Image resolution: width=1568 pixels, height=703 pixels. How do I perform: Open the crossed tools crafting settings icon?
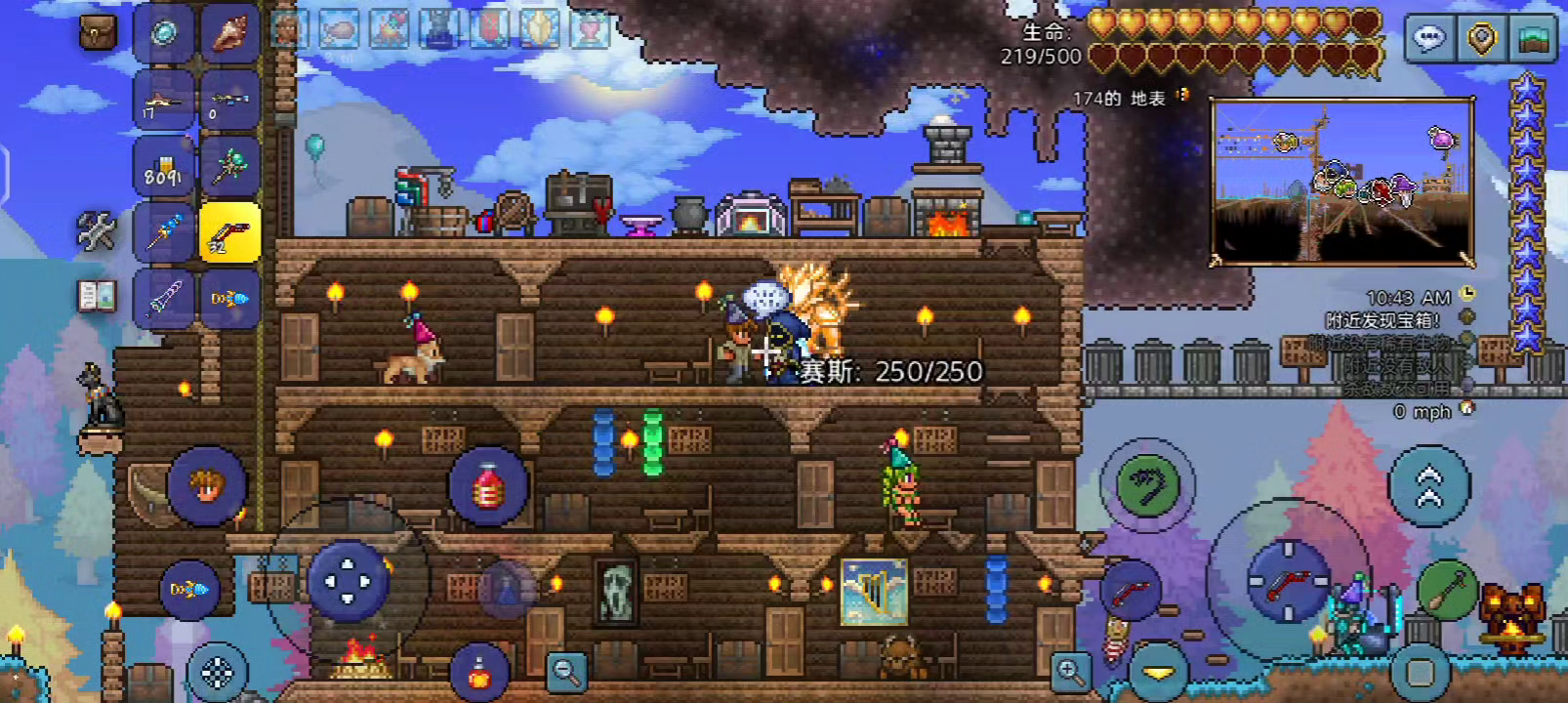96,231
